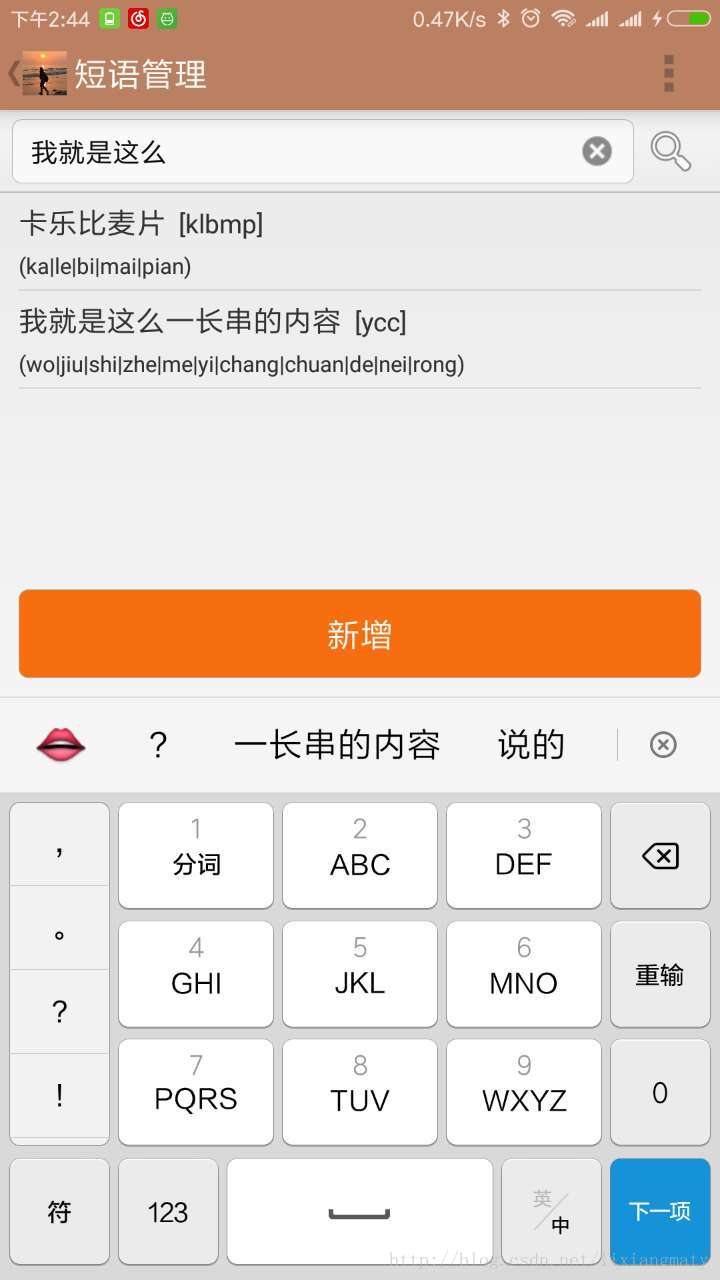The image size is (720, 1280).
Task: Tap the 5 JKL key
Action: click(x=360, y=975)
